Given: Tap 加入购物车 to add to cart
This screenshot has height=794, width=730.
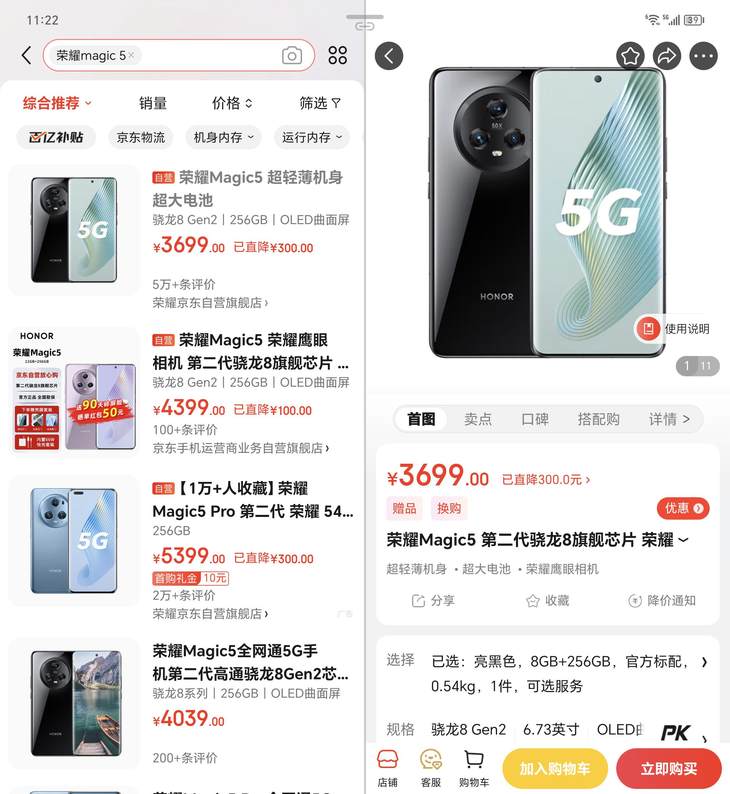Looking at the screenshot, I should [554, 768].
